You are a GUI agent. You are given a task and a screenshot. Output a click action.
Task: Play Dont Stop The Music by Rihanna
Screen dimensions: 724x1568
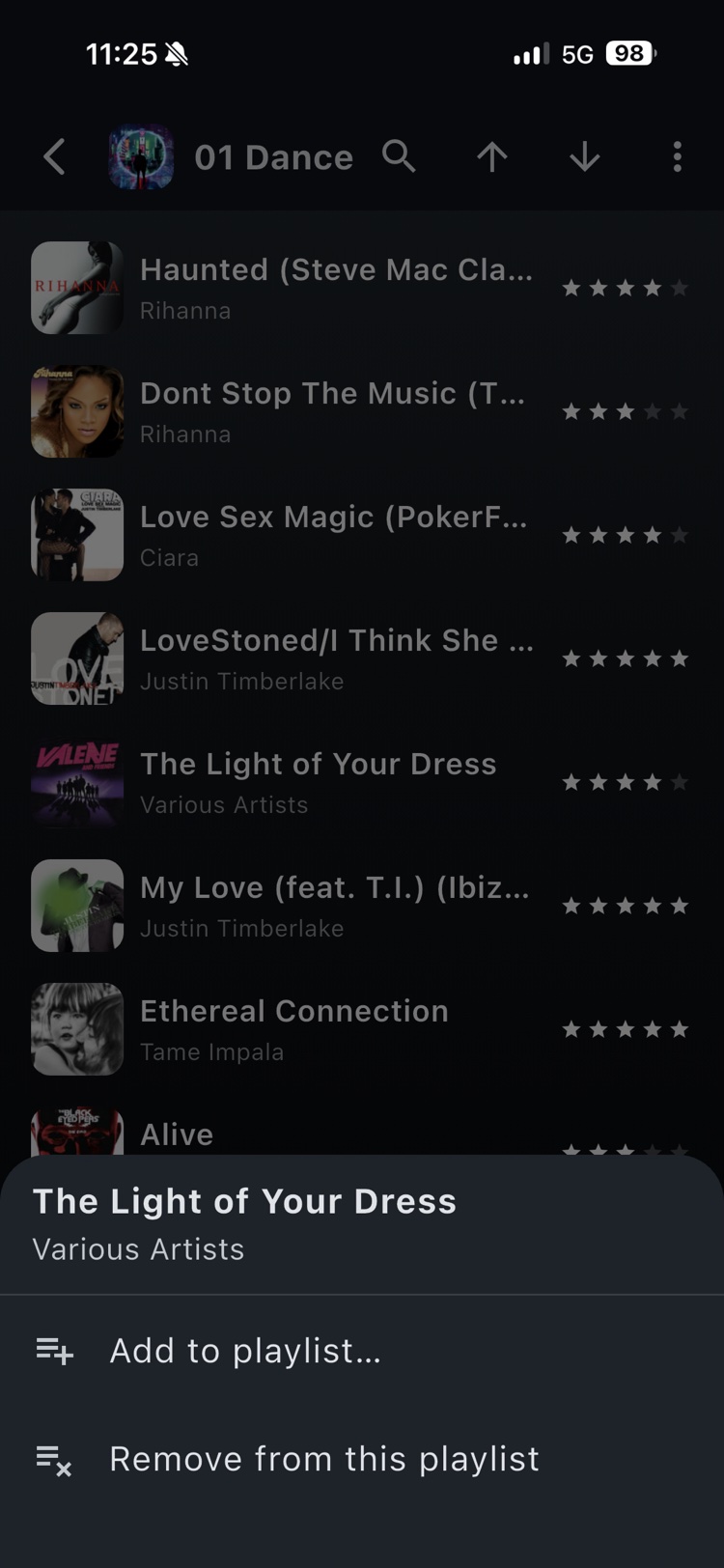[x=362, y=411]
